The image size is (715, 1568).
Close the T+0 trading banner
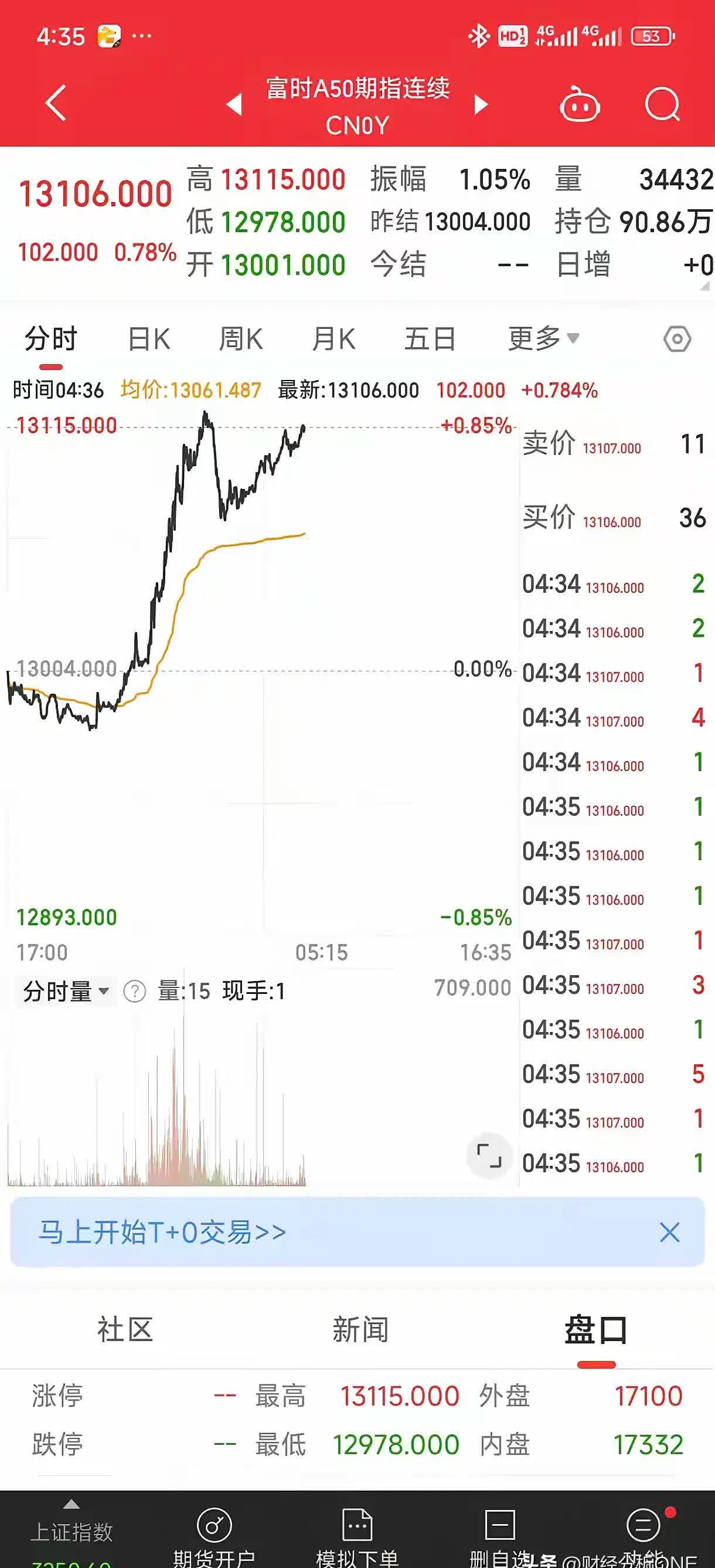click(x=669, y=1233)
